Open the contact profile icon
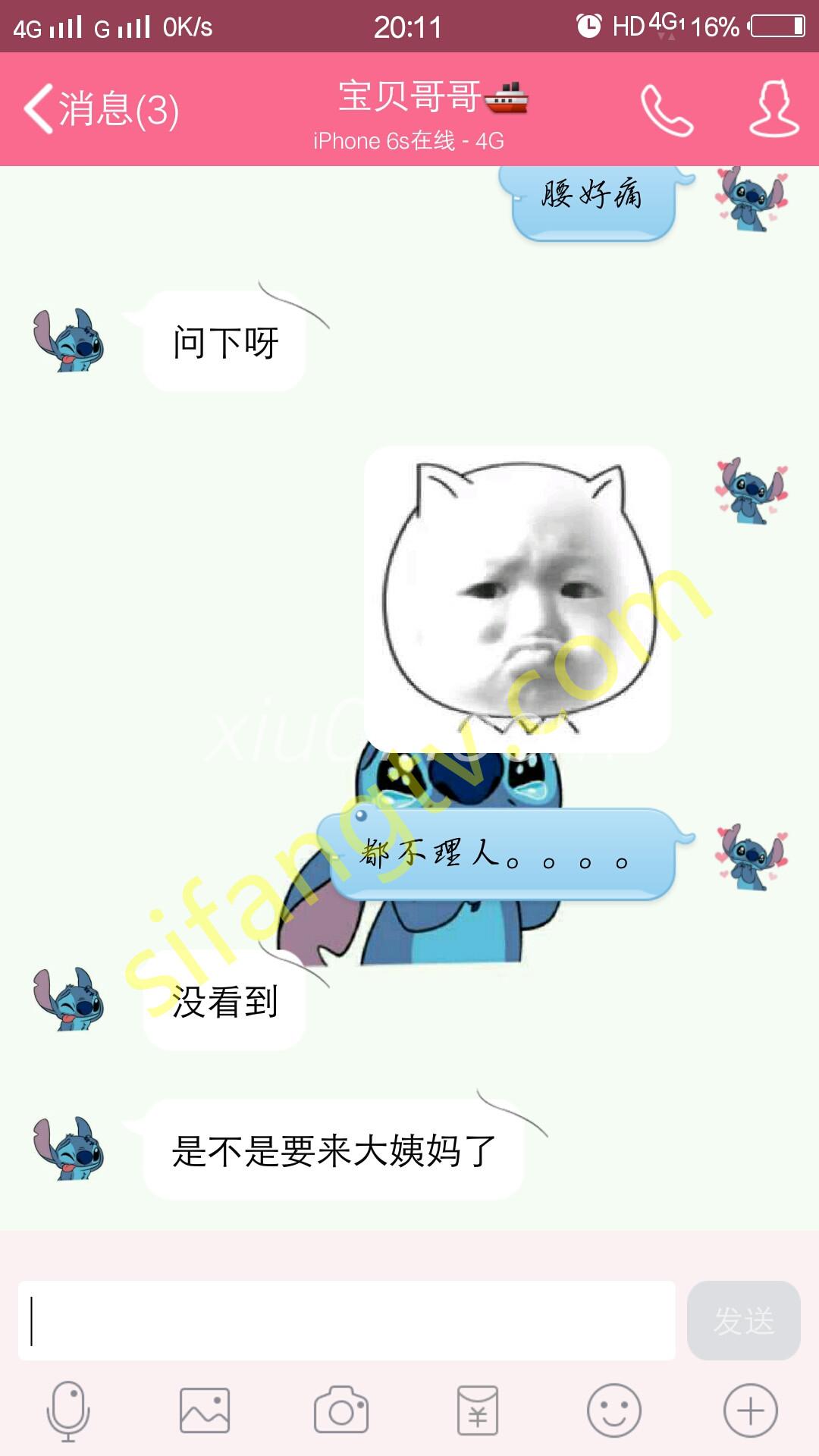The height and width of the screenshot is (1456, 819). [x=773, y=109]
